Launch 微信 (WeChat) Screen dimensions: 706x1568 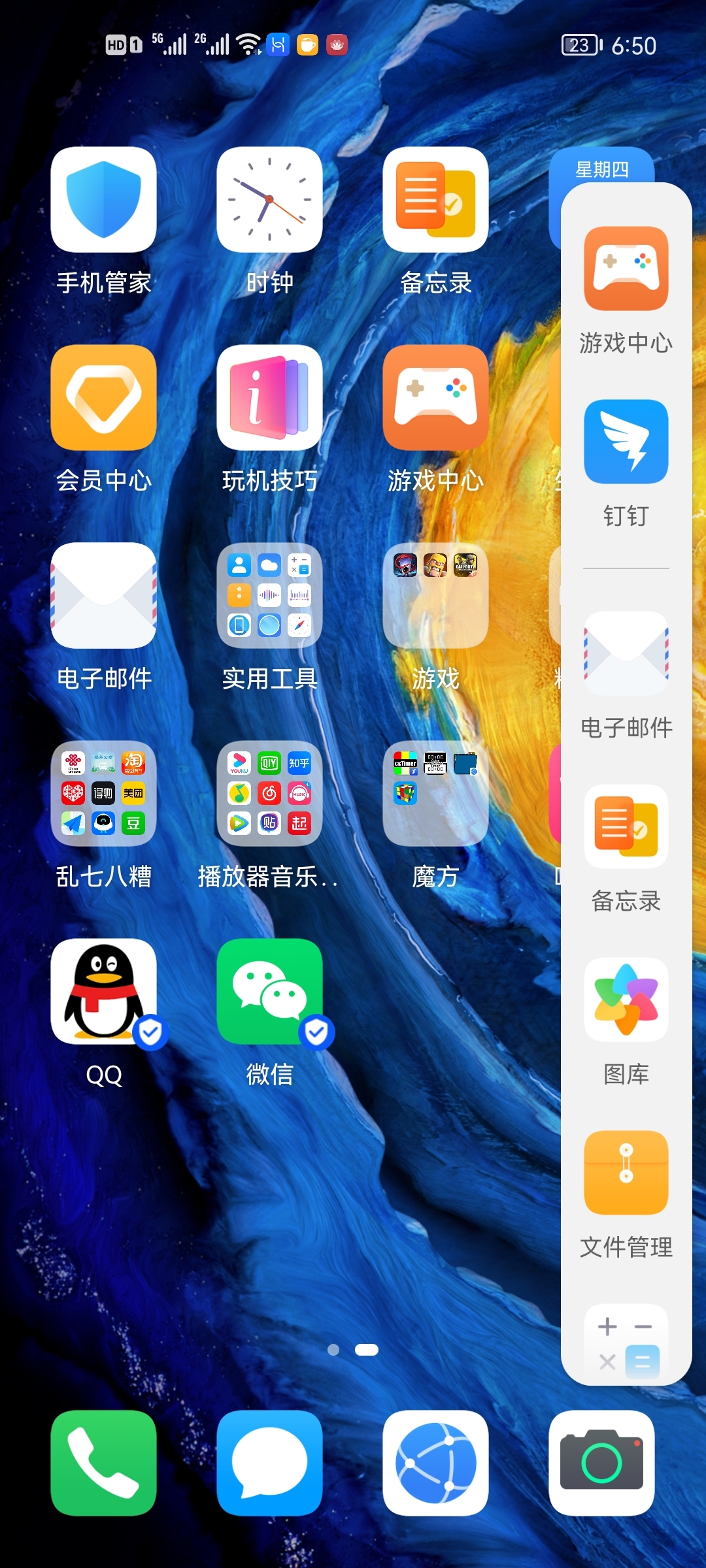coord(269,992)
